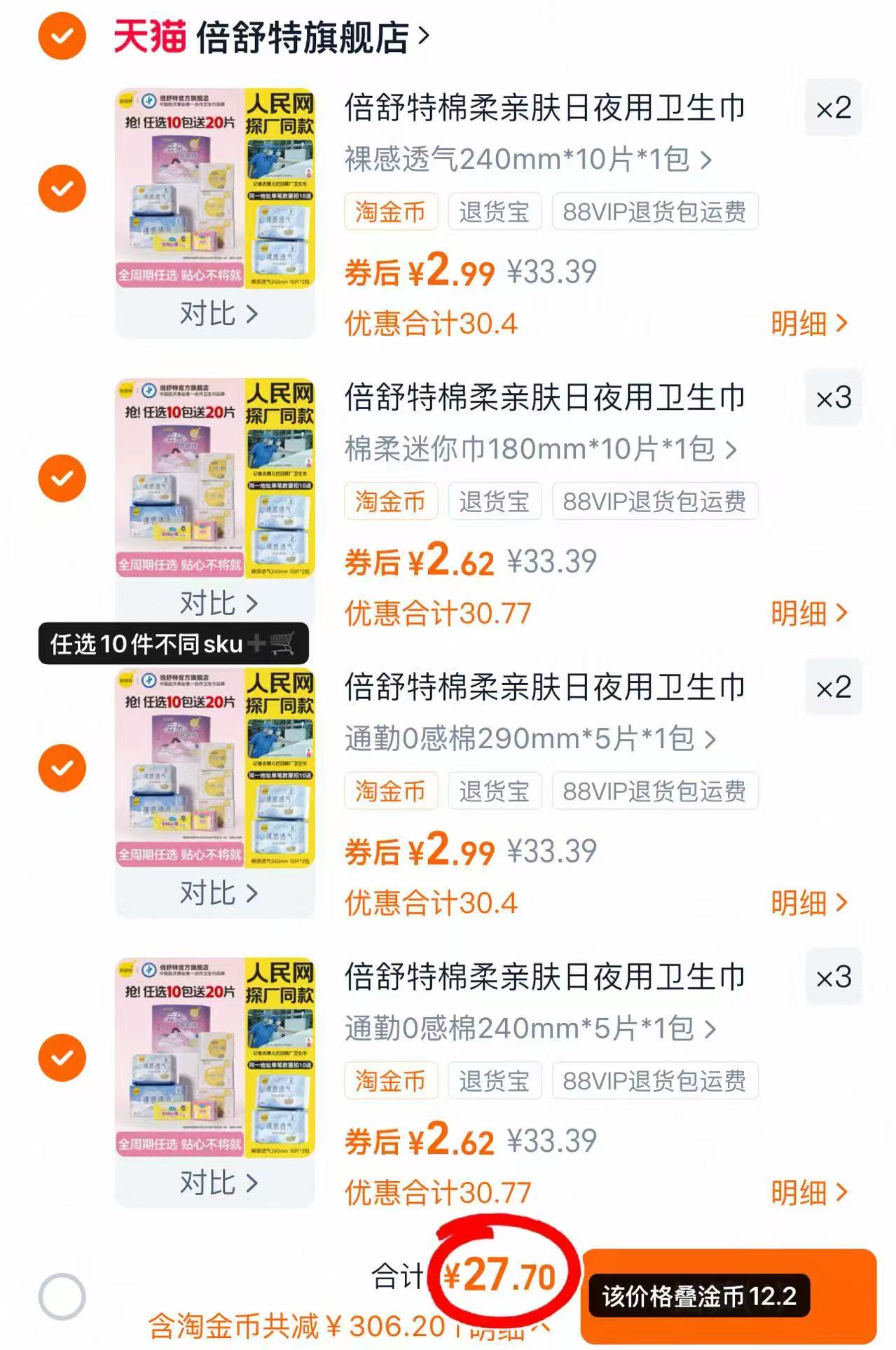Click the 淘金币 tag on the fourth item
The height and width of the screenshot is (1350, 896).
pos(390,1081)
